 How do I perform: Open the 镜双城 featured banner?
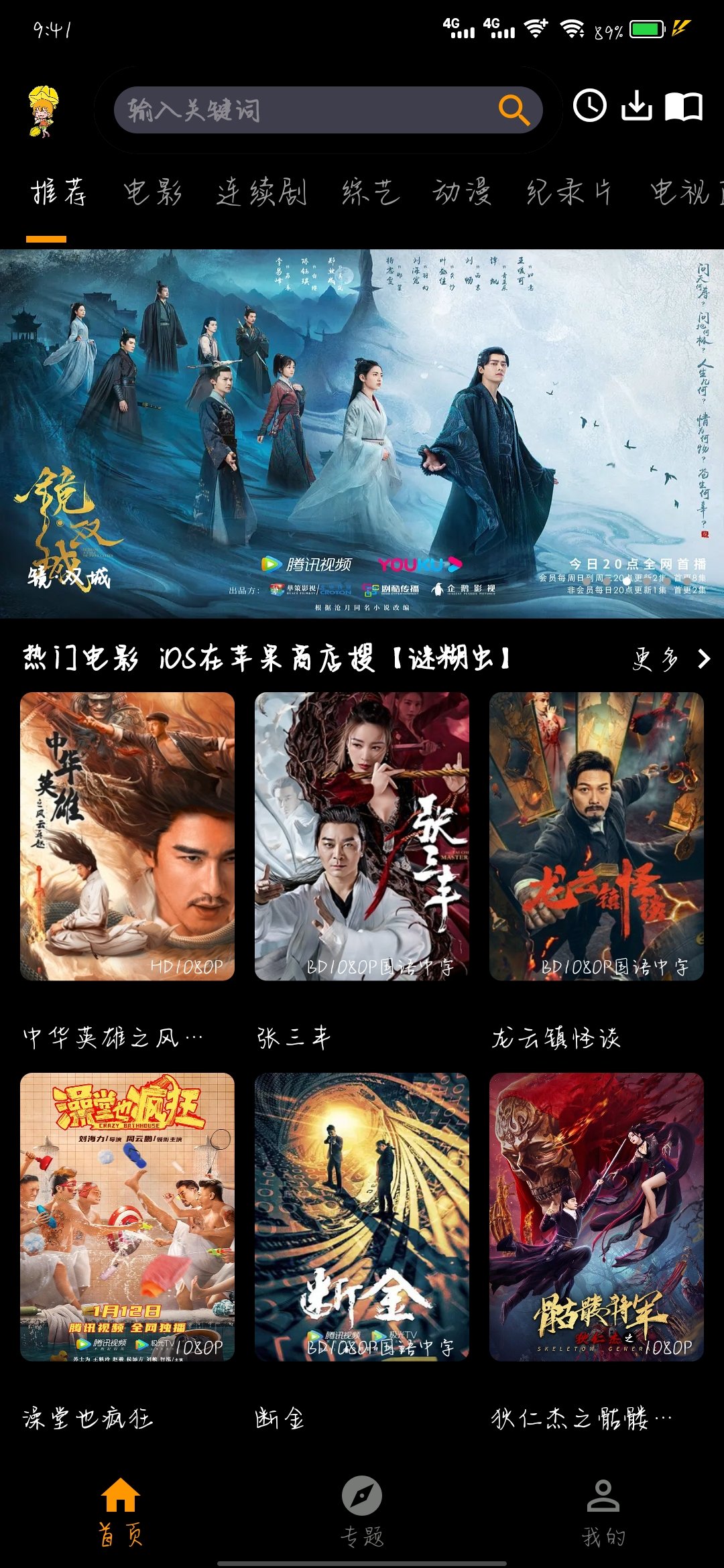[362, 434]
